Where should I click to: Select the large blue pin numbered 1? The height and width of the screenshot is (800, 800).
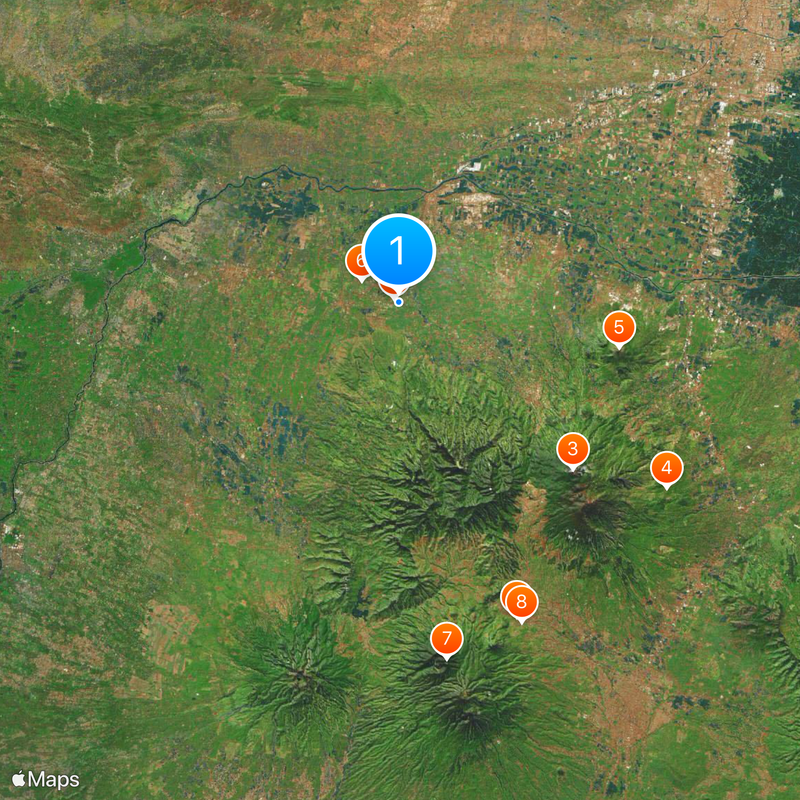[398, 250]
